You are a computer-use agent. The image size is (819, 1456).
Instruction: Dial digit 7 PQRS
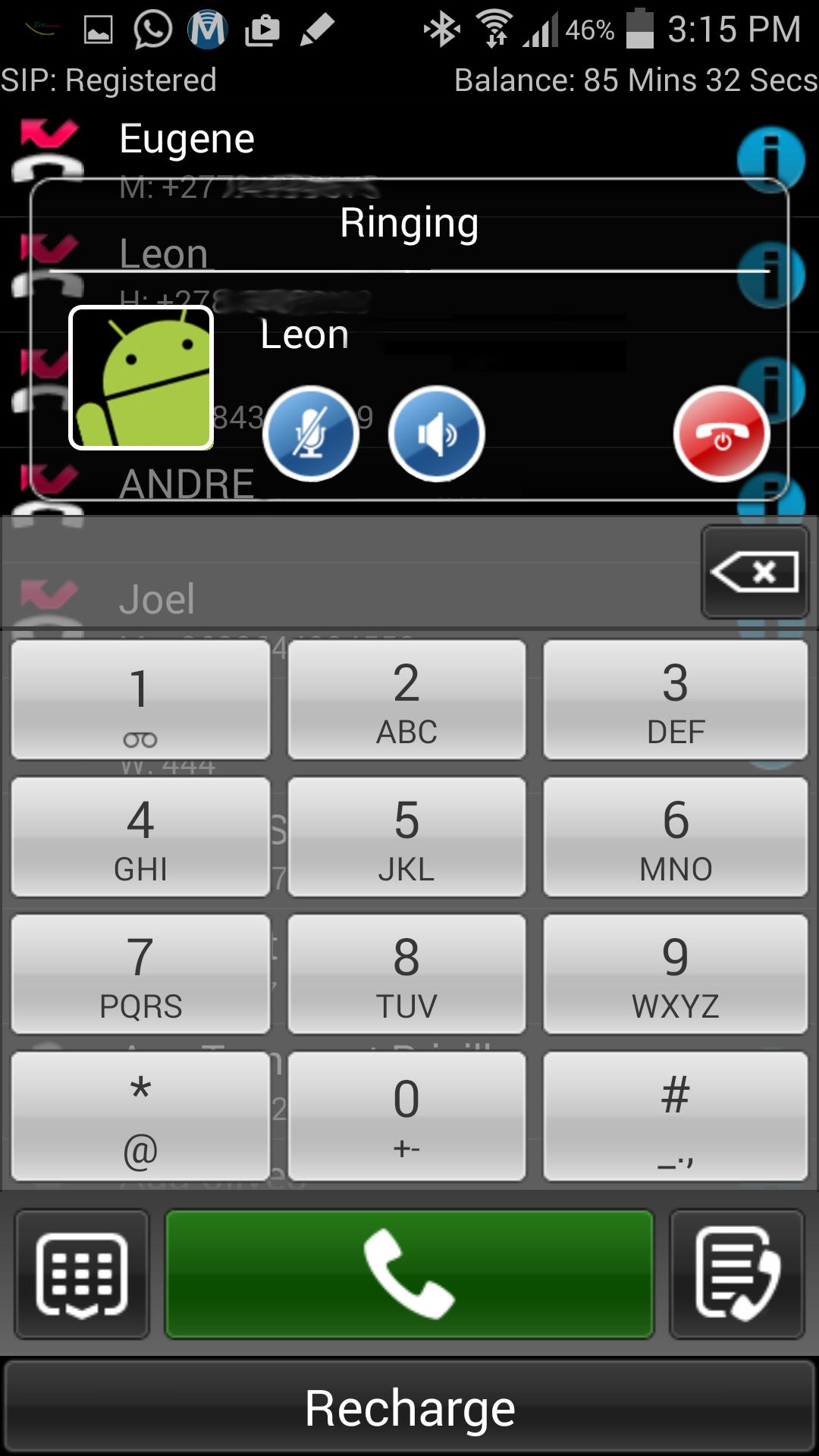[141, 974]
